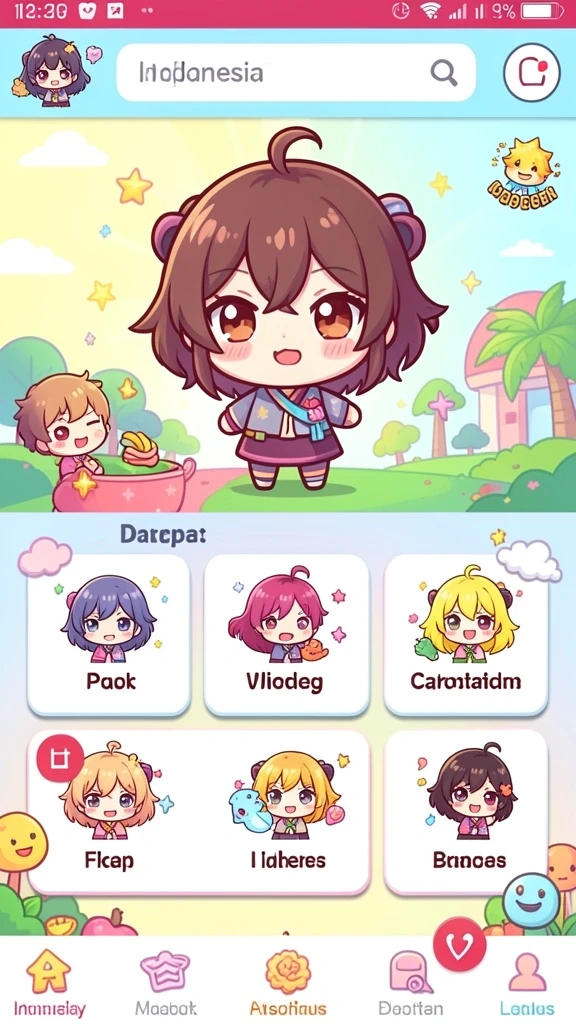Switch to the Inmnialay home tab
The image size is (576, 1024).
49,982
